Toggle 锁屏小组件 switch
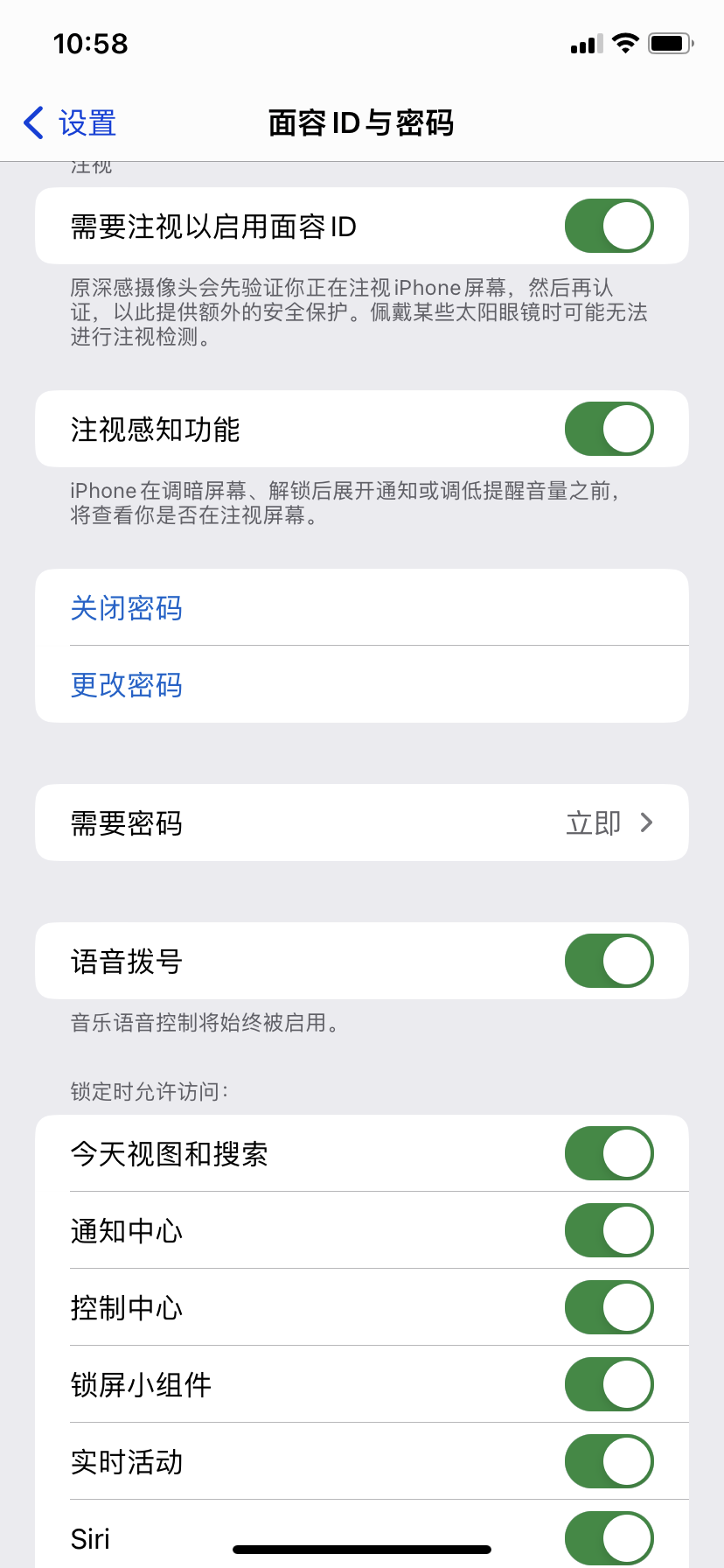724x1568 pixels. pyautogui.click(x=609, y=1384)
